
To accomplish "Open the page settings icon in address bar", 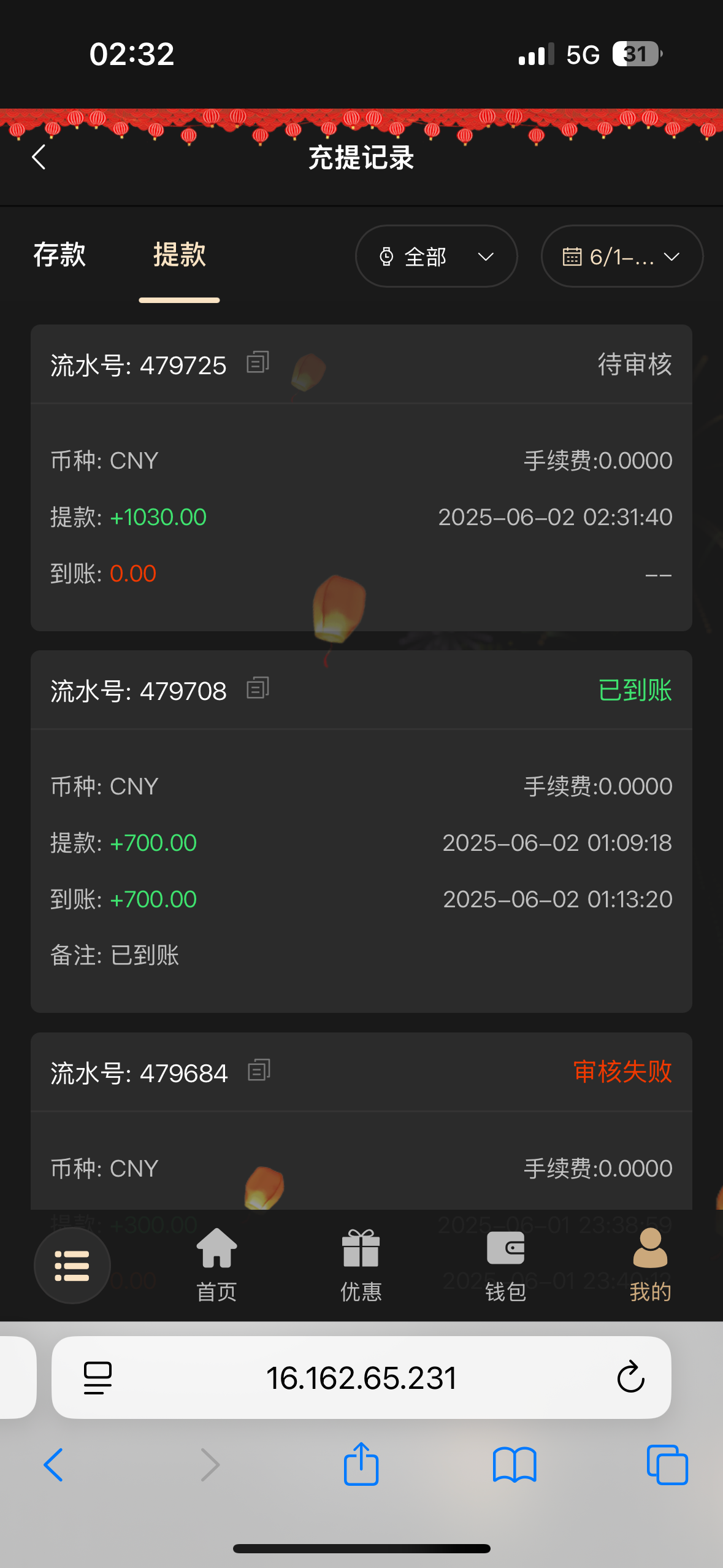I will [98, 1378].
